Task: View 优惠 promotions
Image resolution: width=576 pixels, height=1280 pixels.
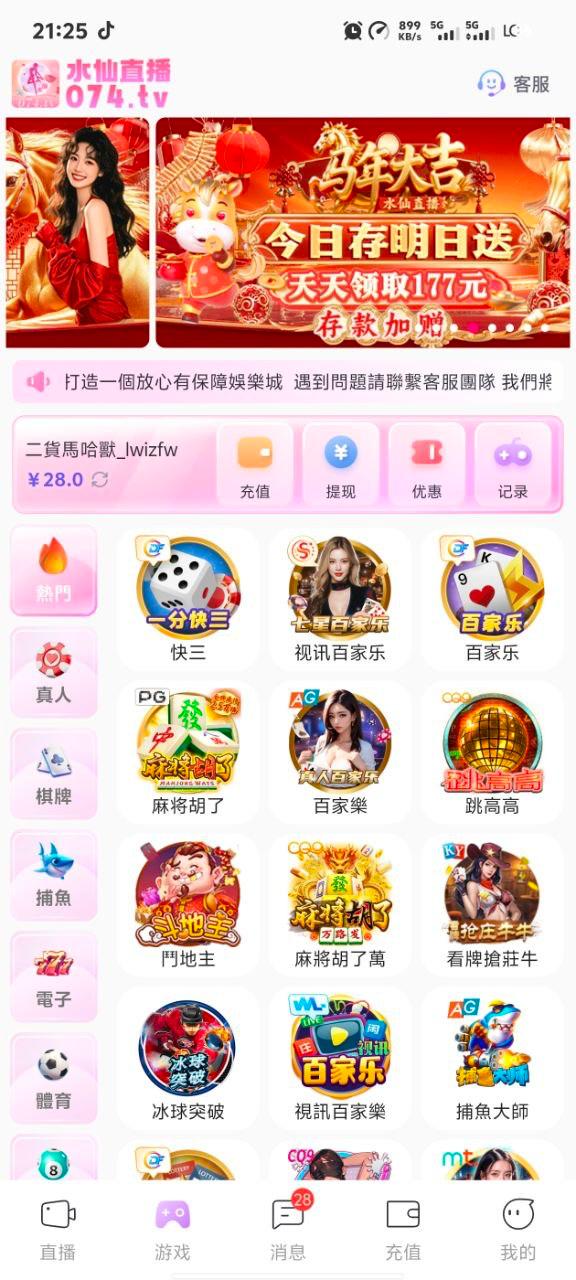Action: [427, 463]
